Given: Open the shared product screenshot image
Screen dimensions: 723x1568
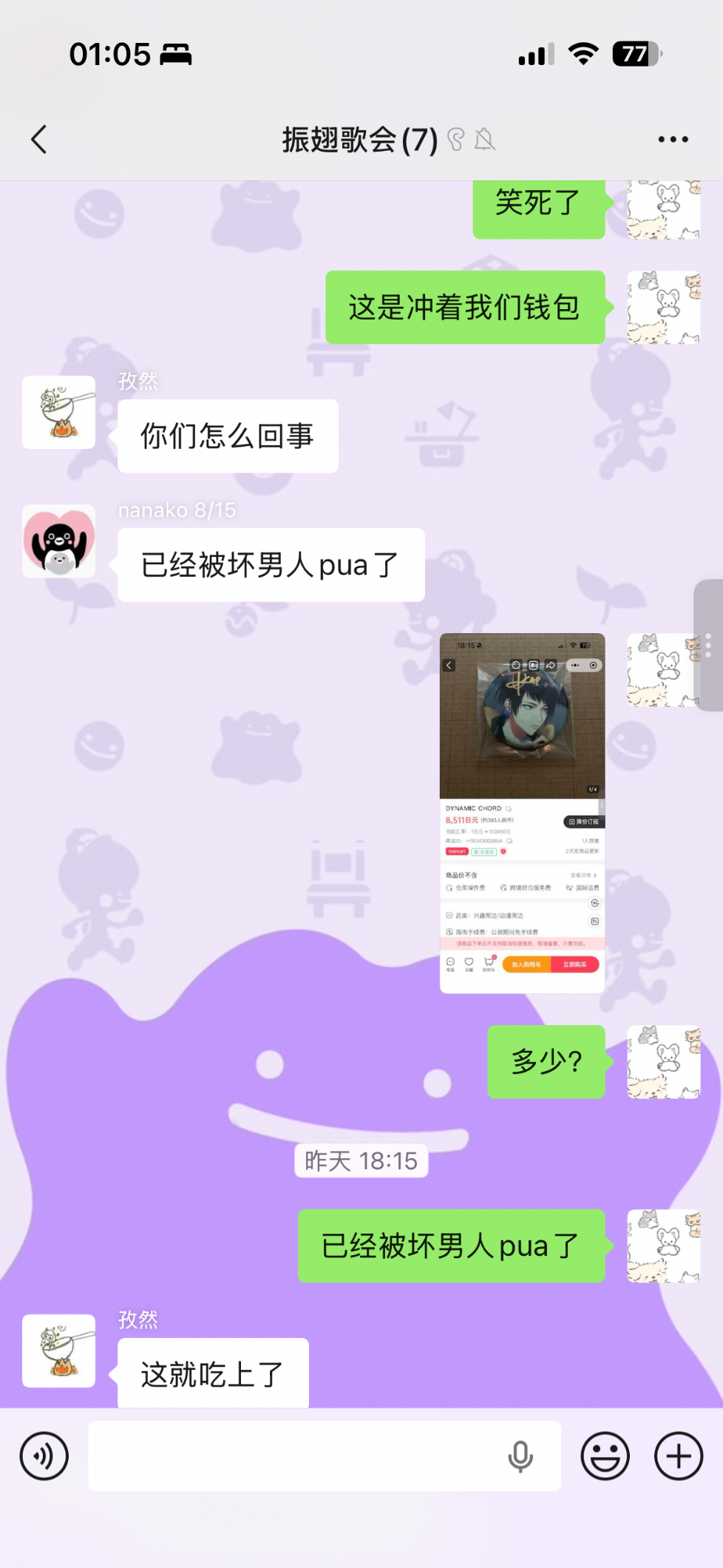Looking at the screenshot, I should tap(522, 812).
